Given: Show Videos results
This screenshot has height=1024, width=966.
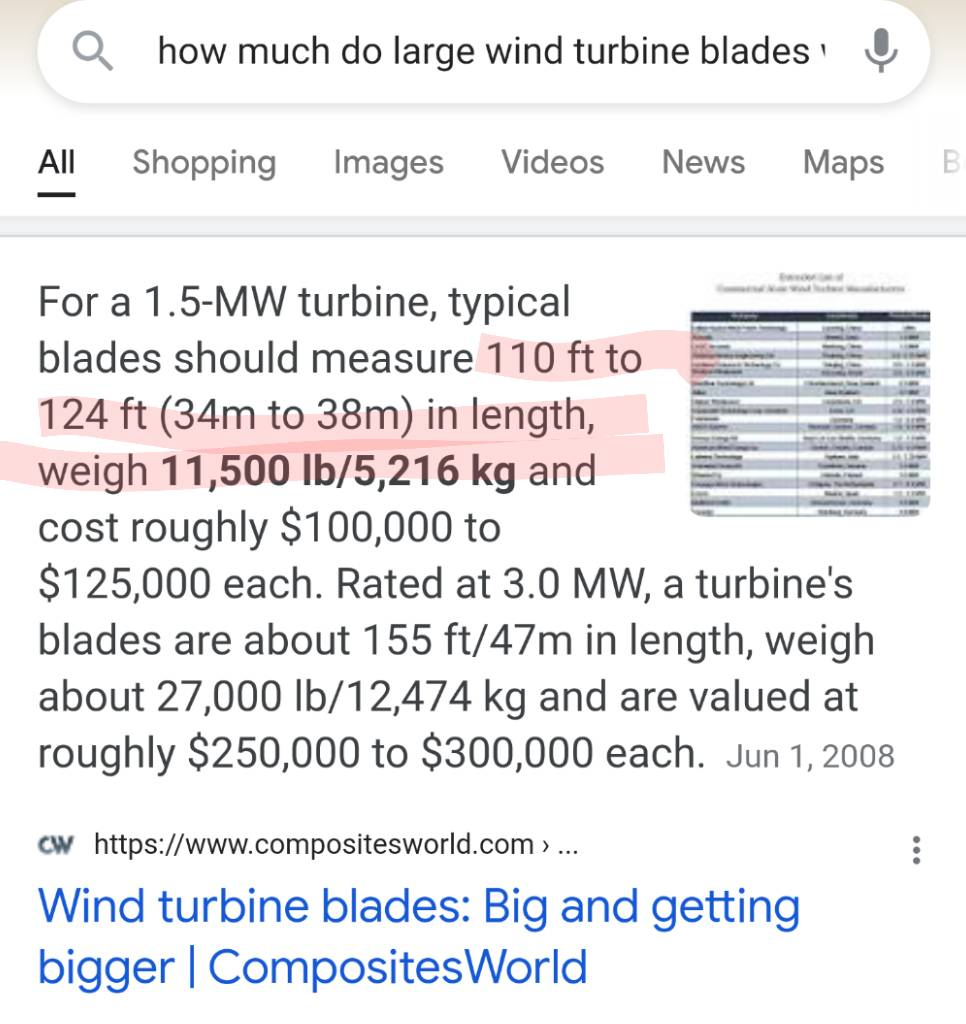Looking at the screenshot, I should point(552,162).
